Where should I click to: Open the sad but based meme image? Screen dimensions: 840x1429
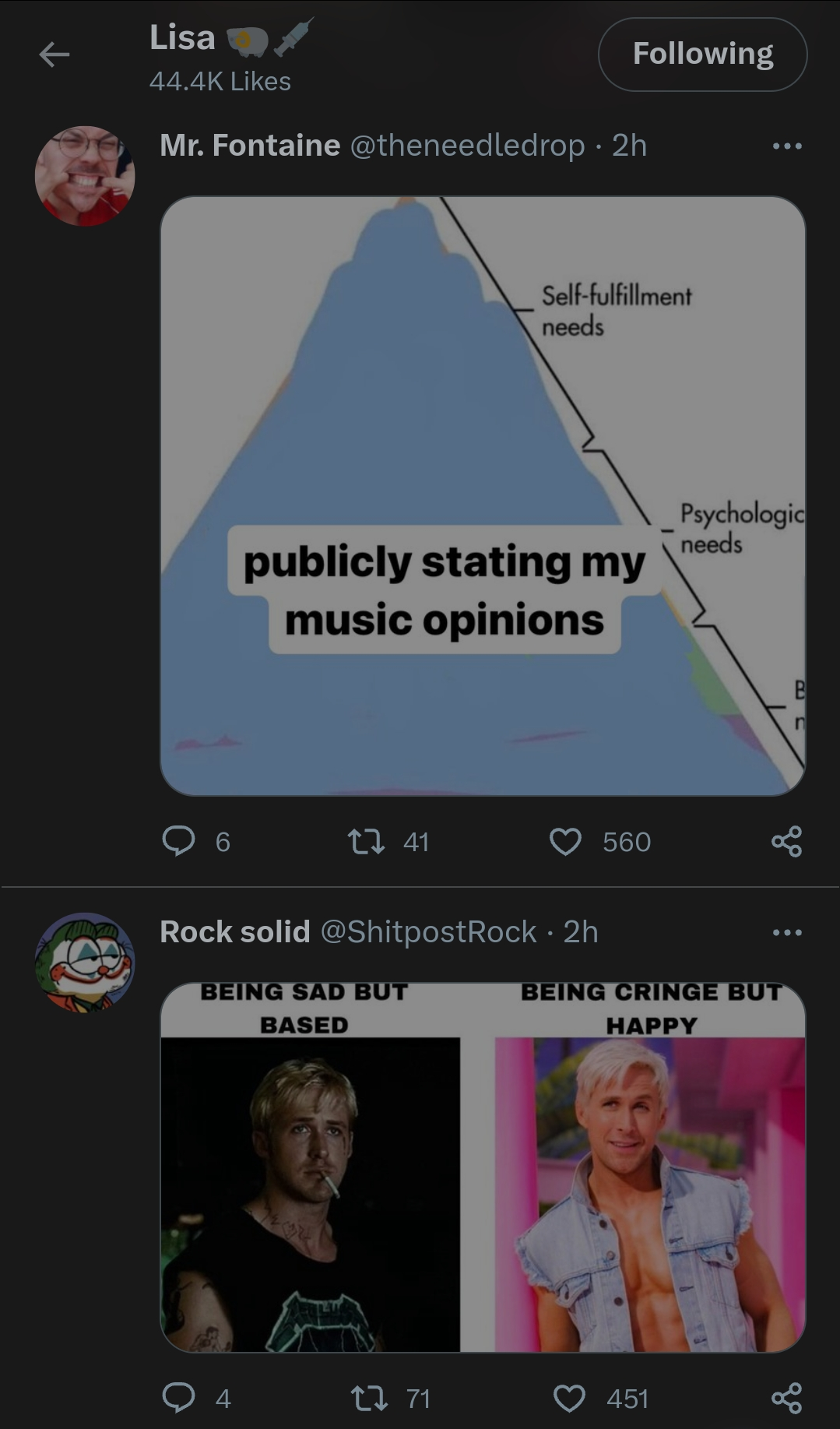pyautogui.click(x=310, y=1168)
